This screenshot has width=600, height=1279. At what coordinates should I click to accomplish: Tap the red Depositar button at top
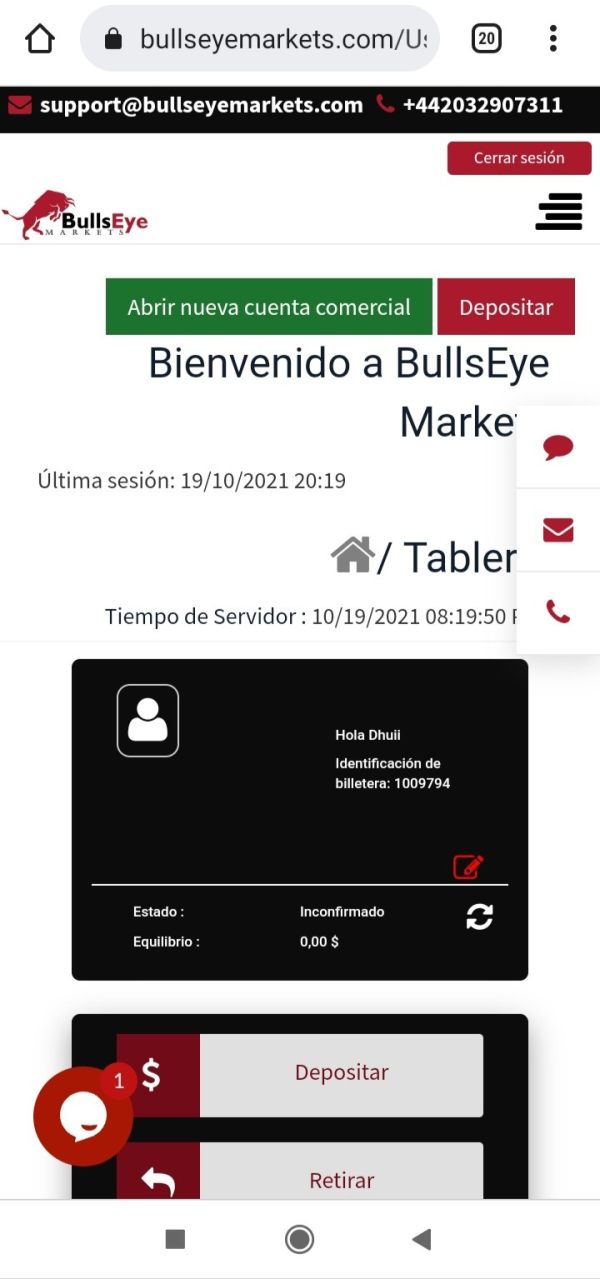tap(506, 307)
